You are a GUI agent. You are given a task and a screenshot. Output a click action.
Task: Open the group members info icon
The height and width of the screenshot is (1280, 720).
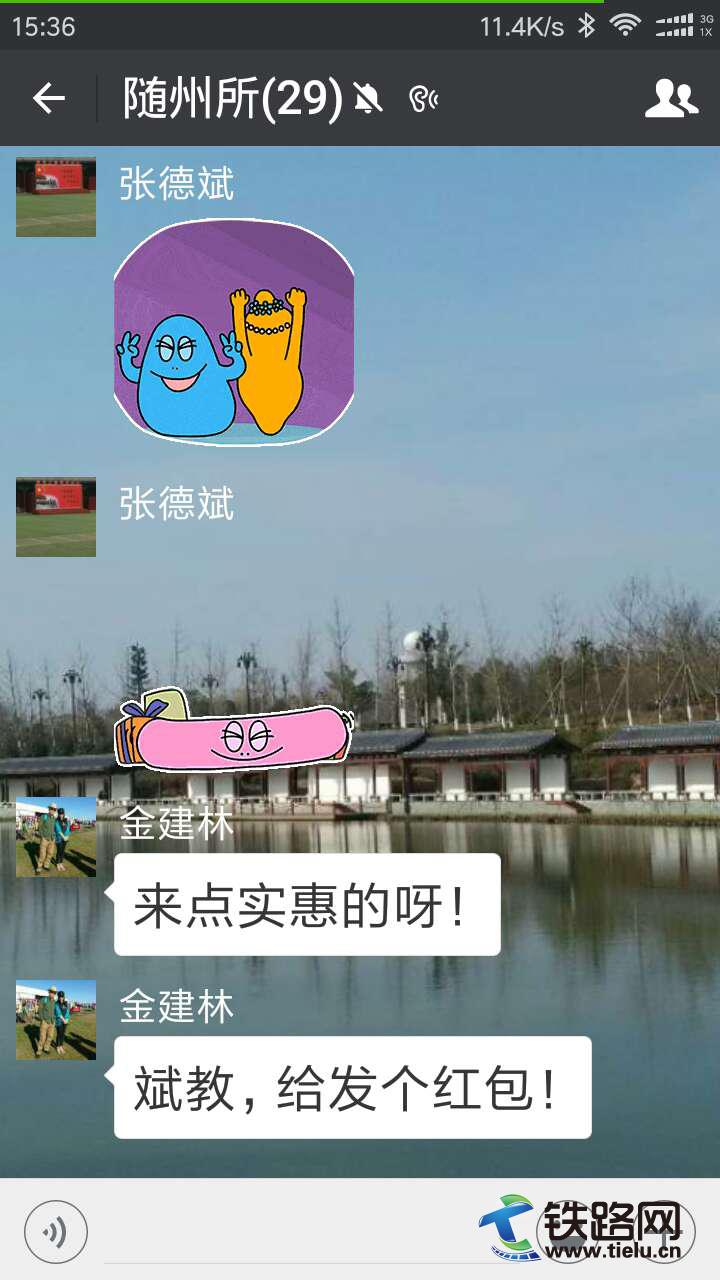pos(671,98)
